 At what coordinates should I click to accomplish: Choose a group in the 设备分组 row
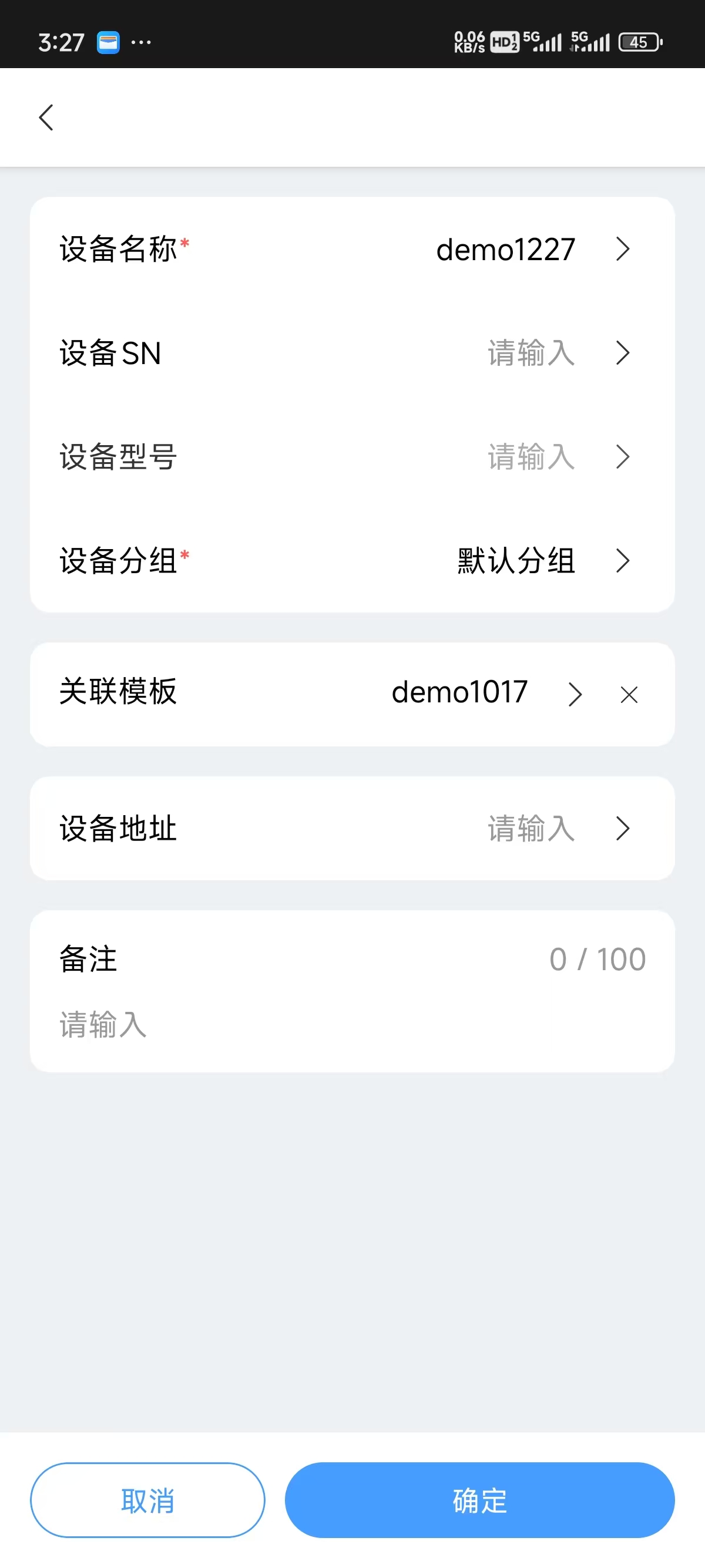[x=352, y=561]
